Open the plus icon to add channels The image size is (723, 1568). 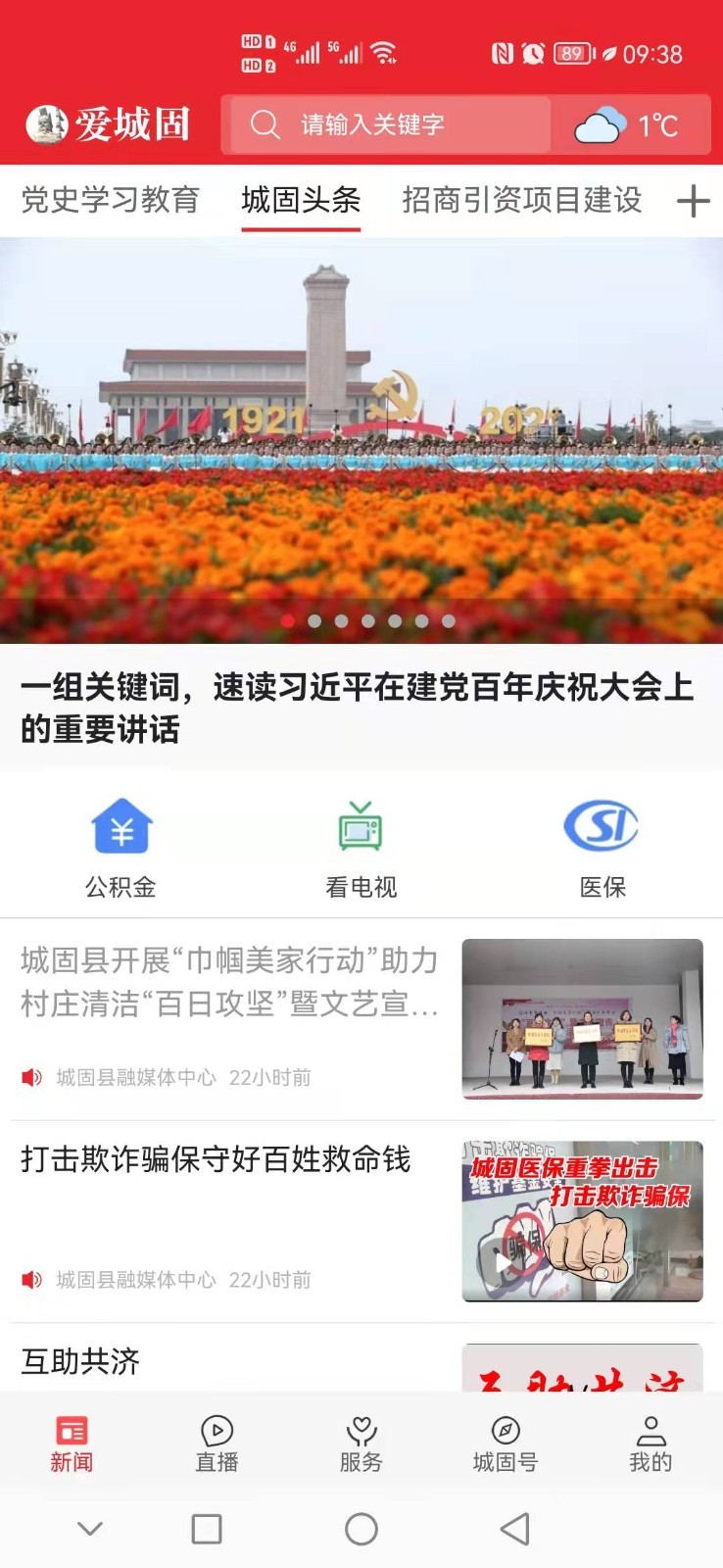(x=693, y=201)
